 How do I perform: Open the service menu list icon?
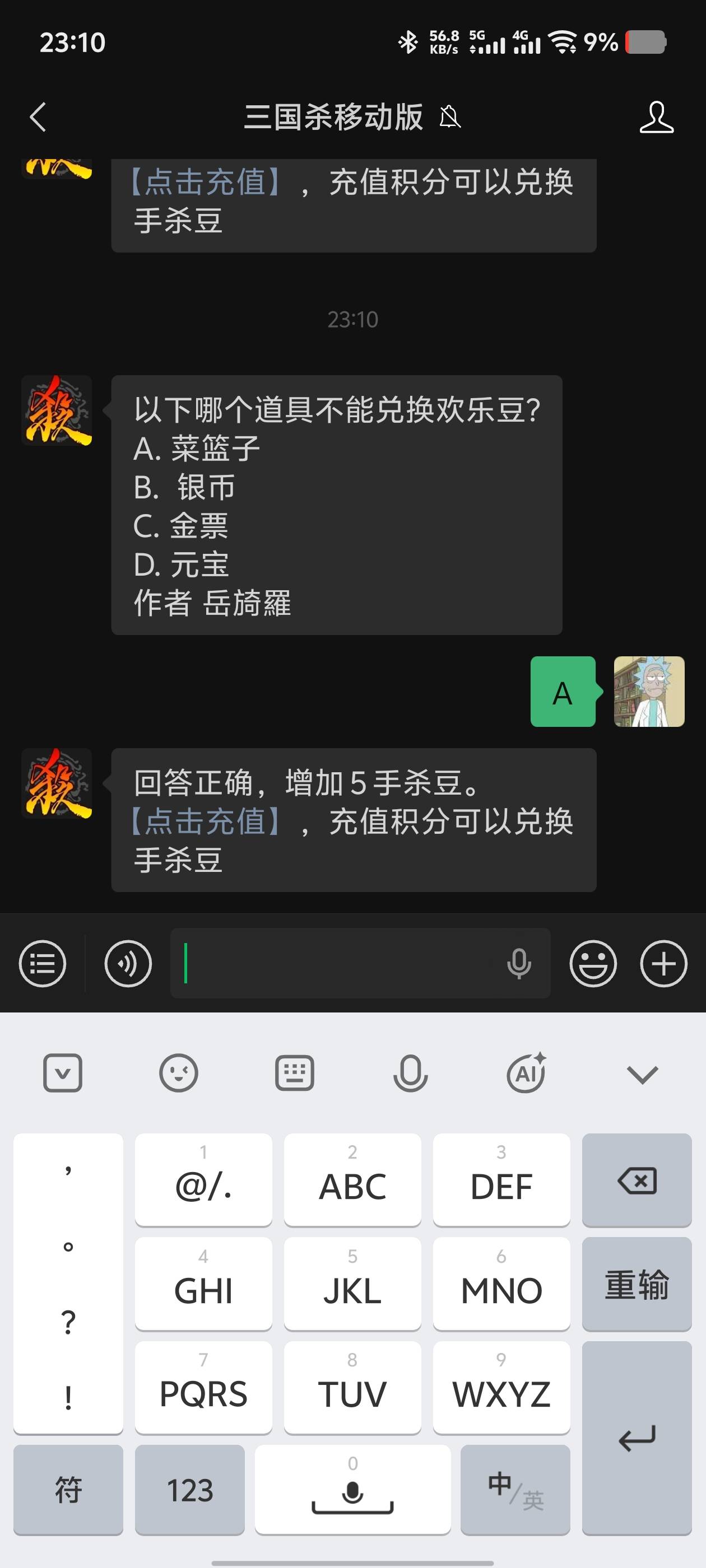coord(43,964)
